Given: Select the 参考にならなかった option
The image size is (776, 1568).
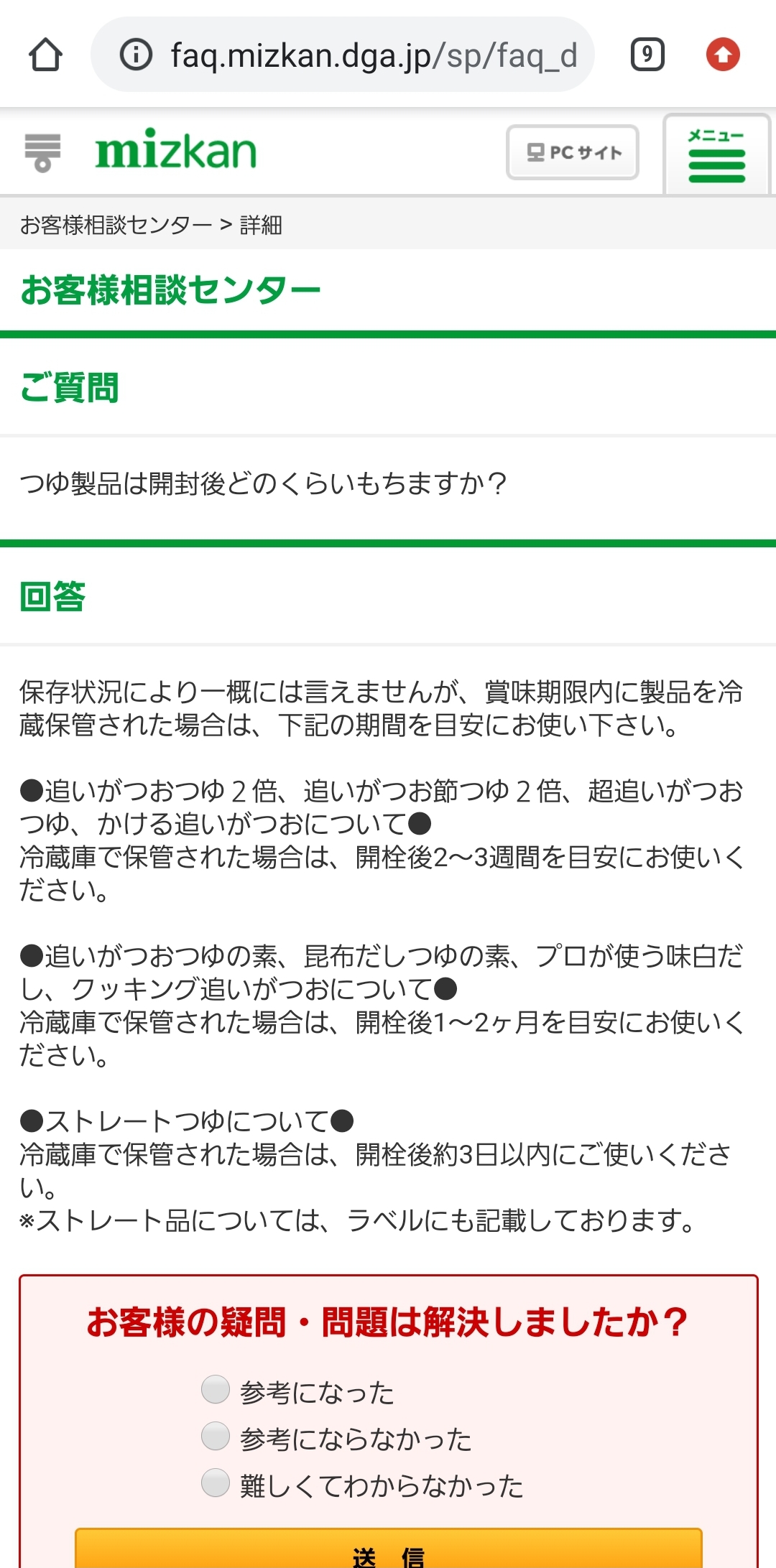Looking at the screenshot, I should click(216, 1437).
